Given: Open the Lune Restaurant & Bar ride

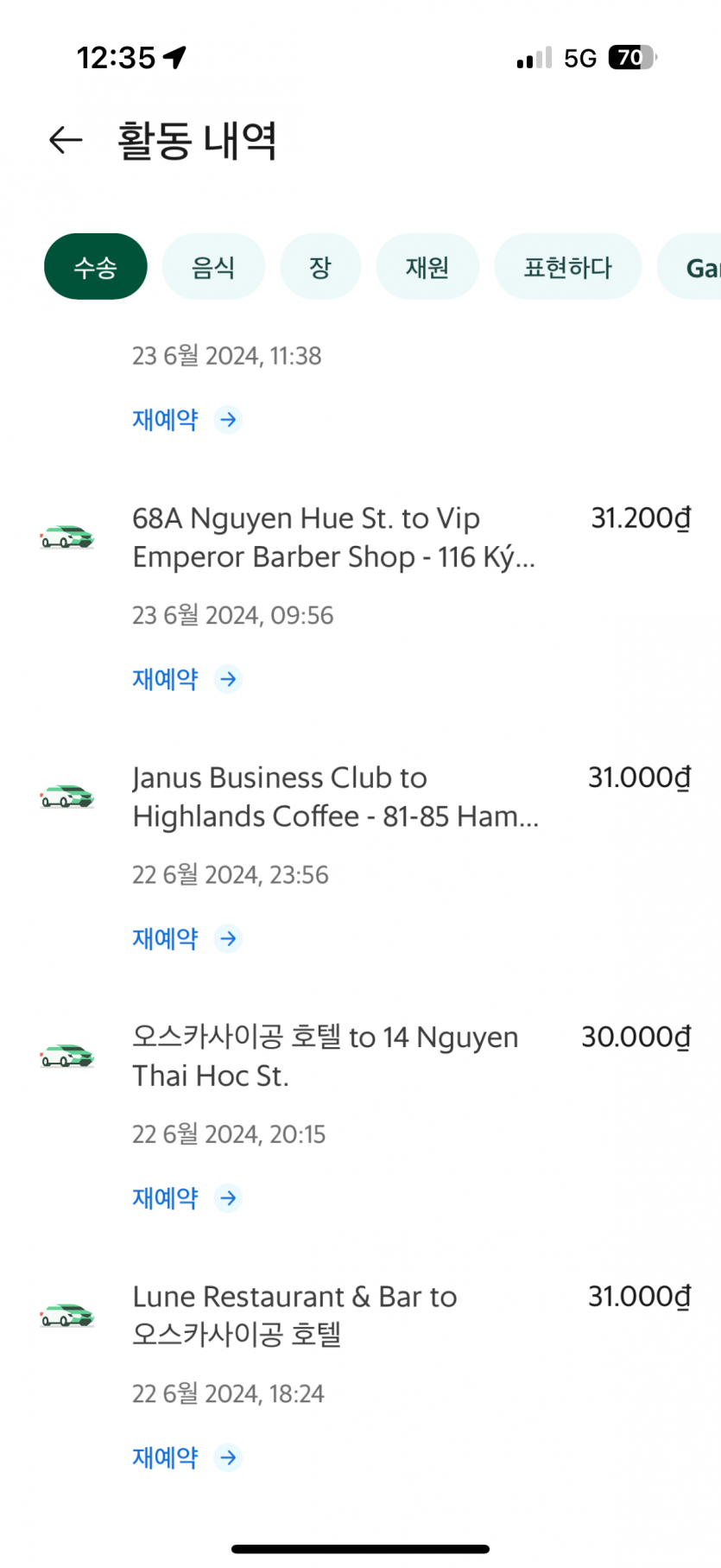Looking at the screenshot, I should tap(294, 1315).
